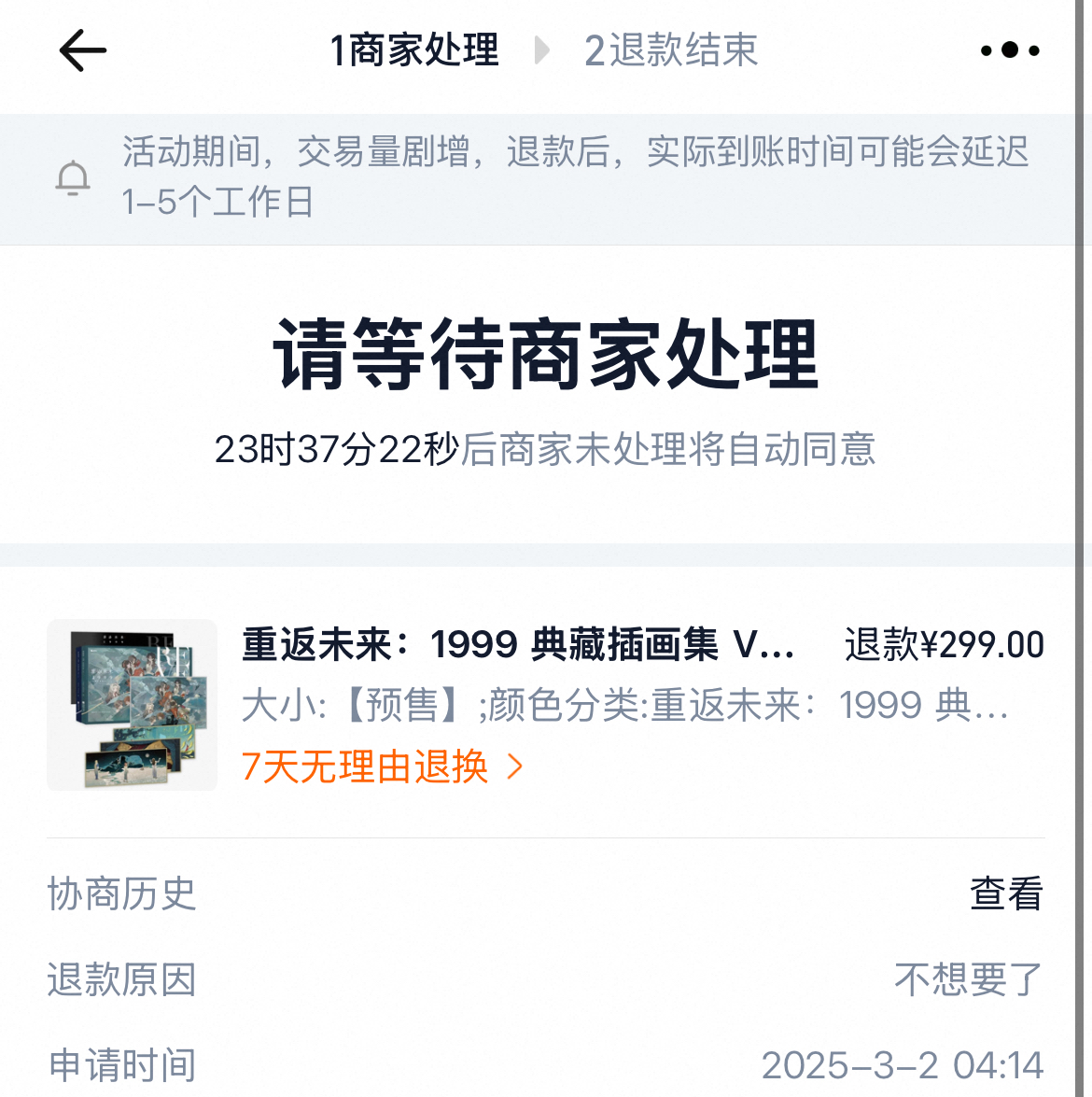Tap the chevron next to 7天无理由退换
The height and width of the screenshot is (1097, 1092).
[x=512, y=767]
